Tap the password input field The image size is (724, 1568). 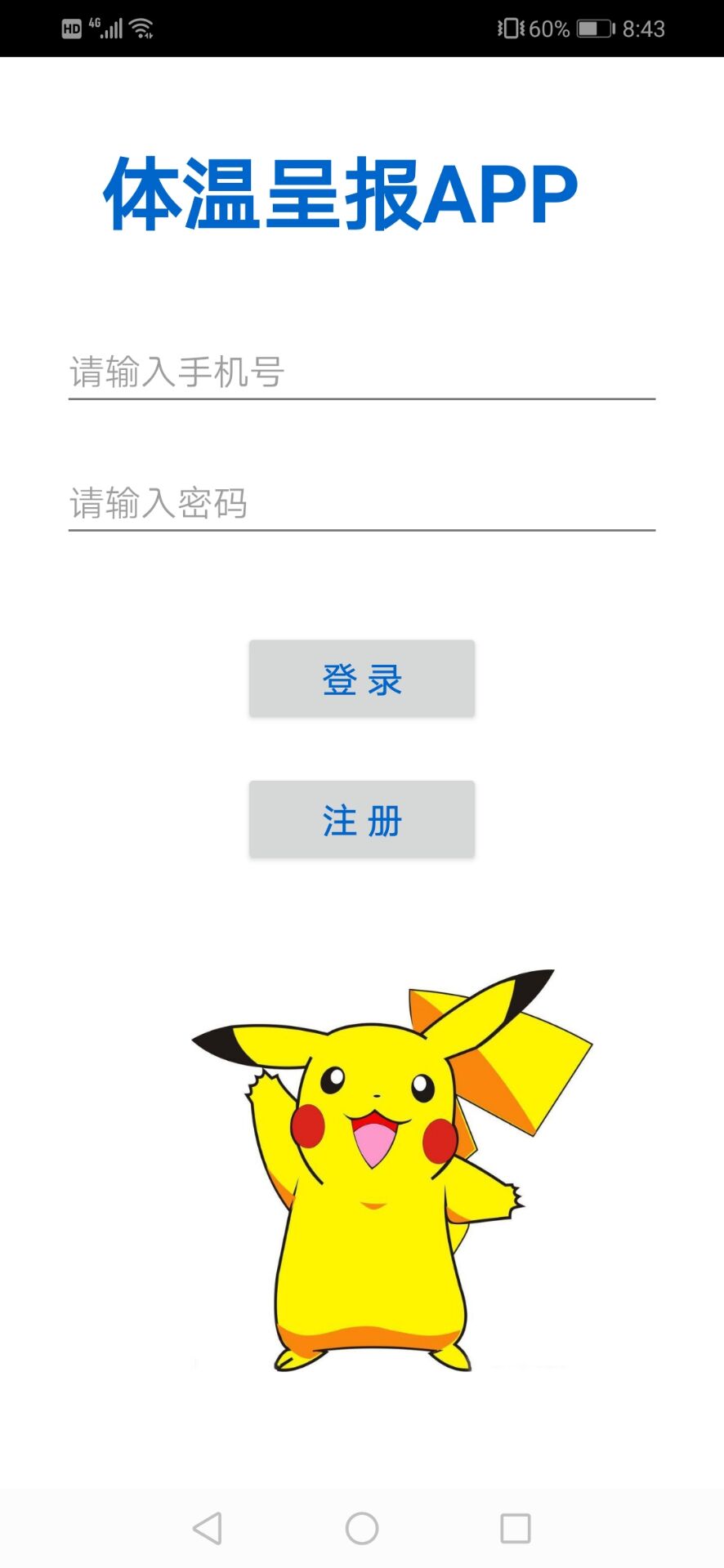click(x=361, y=503)
